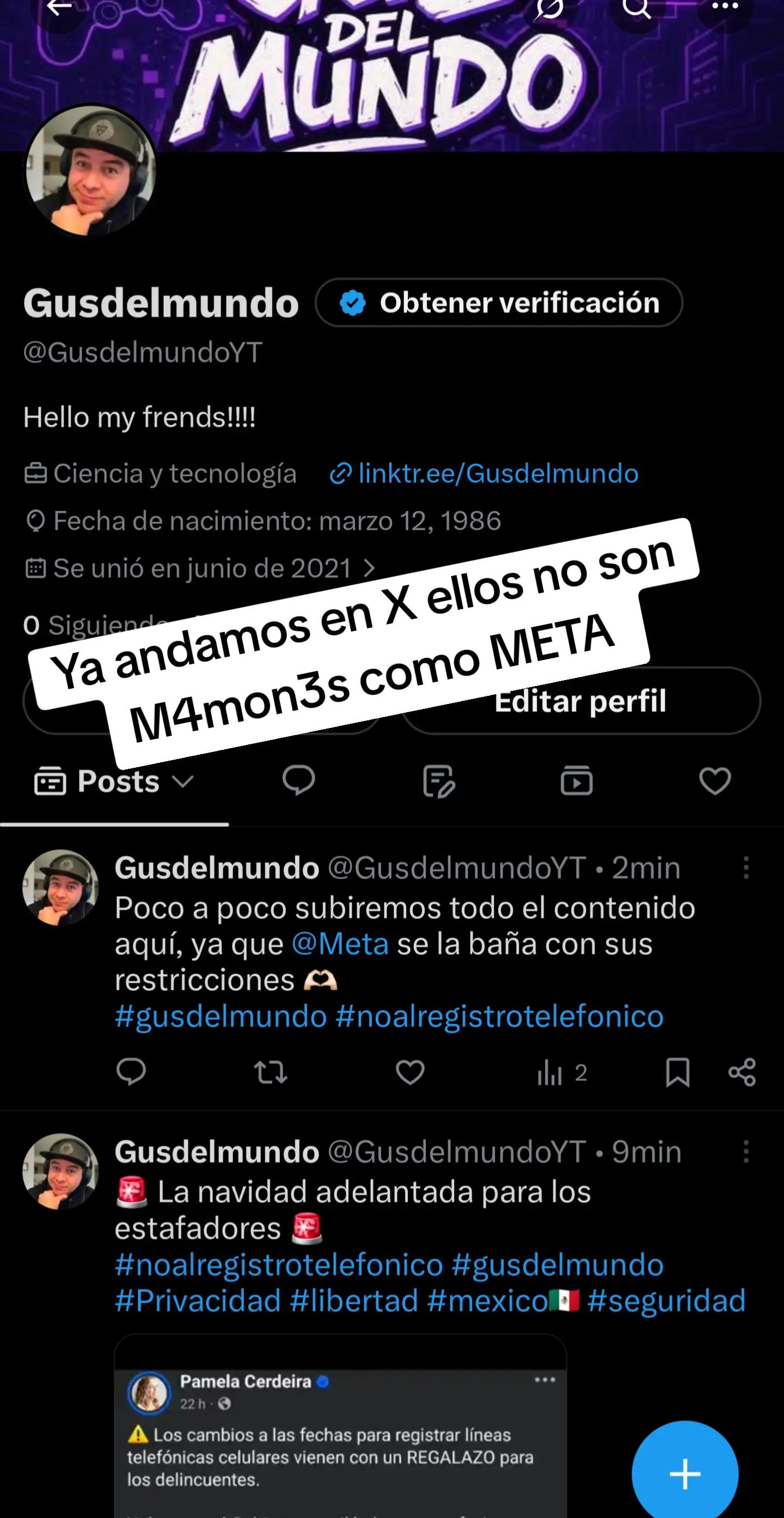The height and width of the screenshot is (1518, 784).
Task: Open the profile search icon
Action: (637, 9)
